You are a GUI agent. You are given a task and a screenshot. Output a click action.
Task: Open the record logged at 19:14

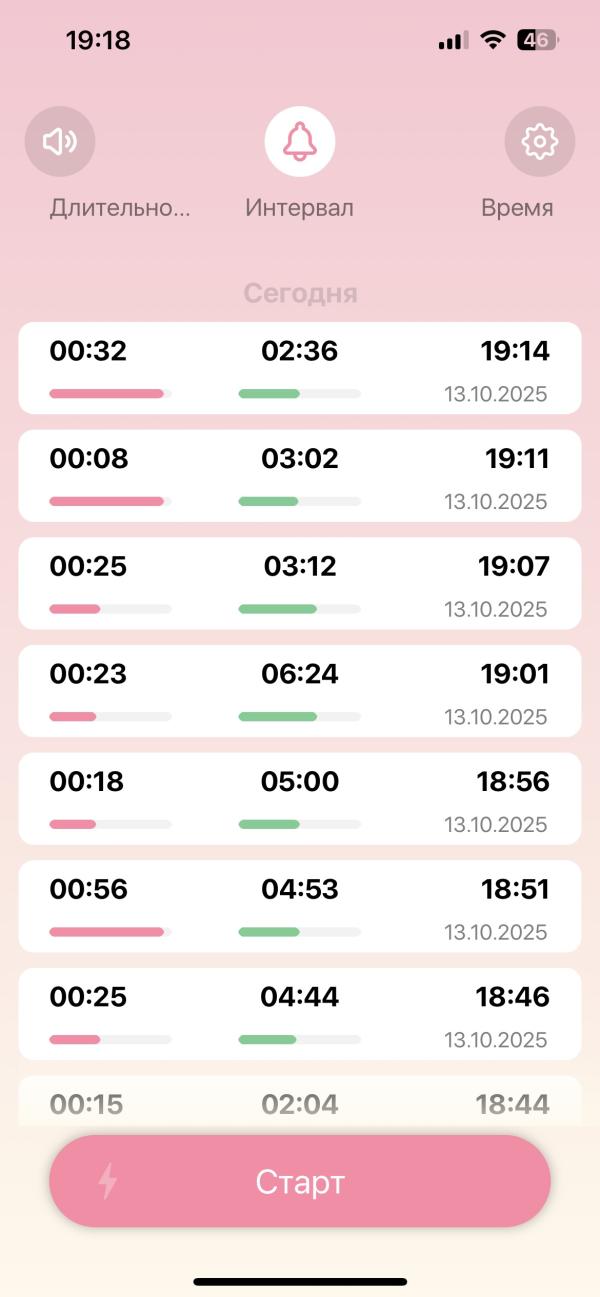(300, 368)
